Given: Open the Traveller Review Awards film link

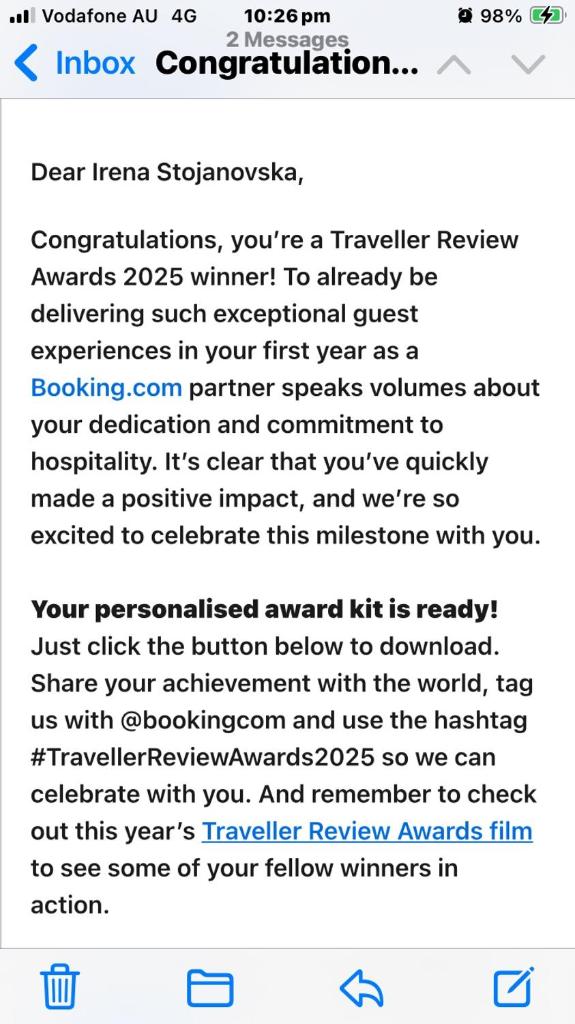Looking at the screenshot, I should tap(367, 831).
